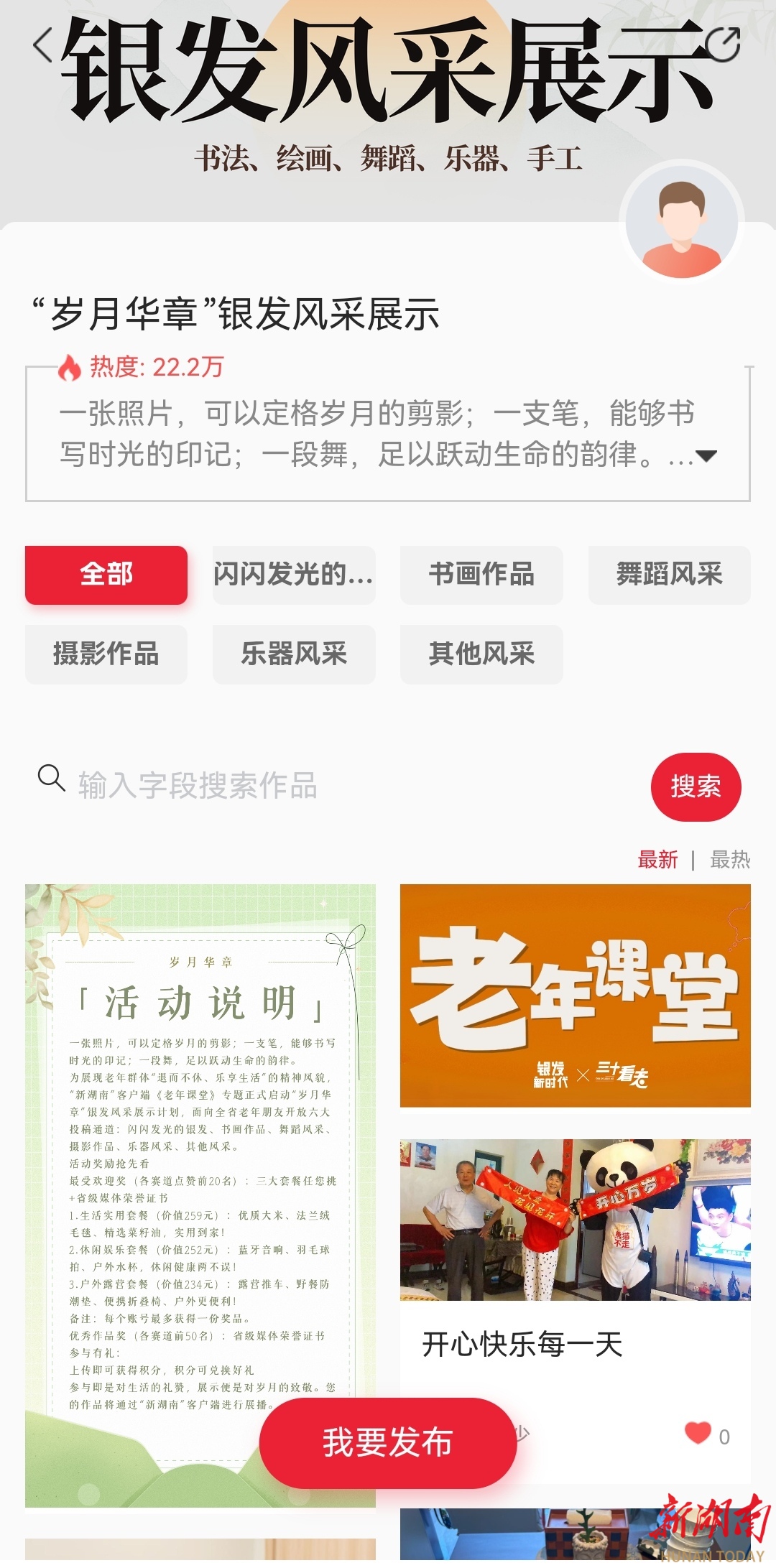Open the 活动说明 poster card
The width and height of the screenshot is (776, 1568).
[200, 1149]
